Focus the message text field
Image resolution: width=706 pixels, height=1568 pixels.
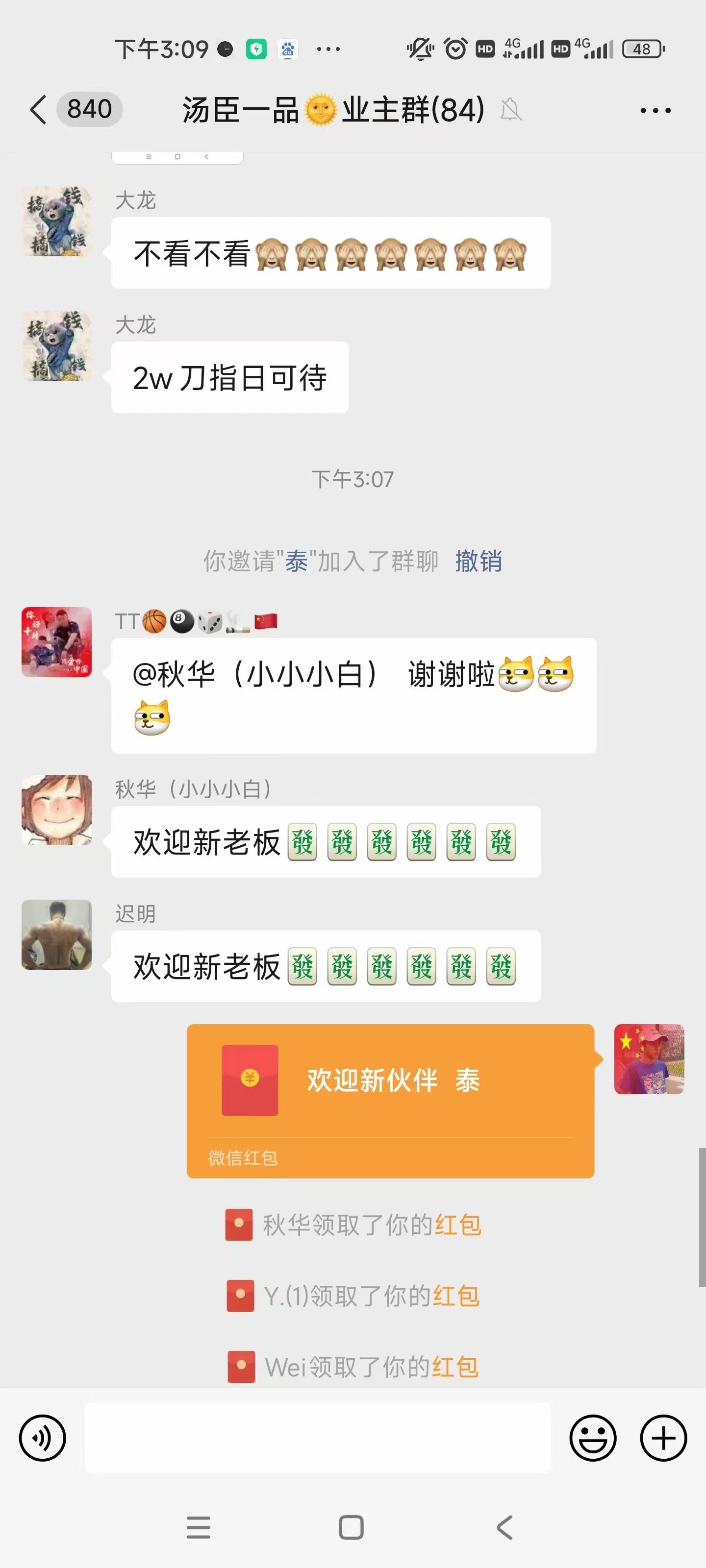coord(317,1438)
